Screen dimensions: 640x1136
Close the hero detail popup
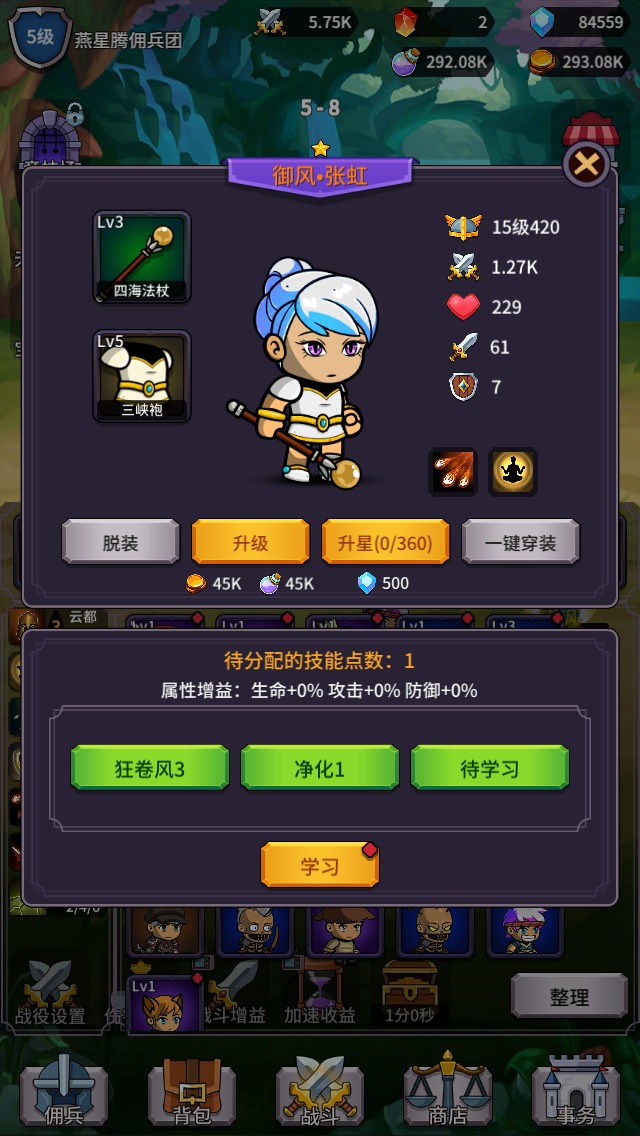coord(586,165)
